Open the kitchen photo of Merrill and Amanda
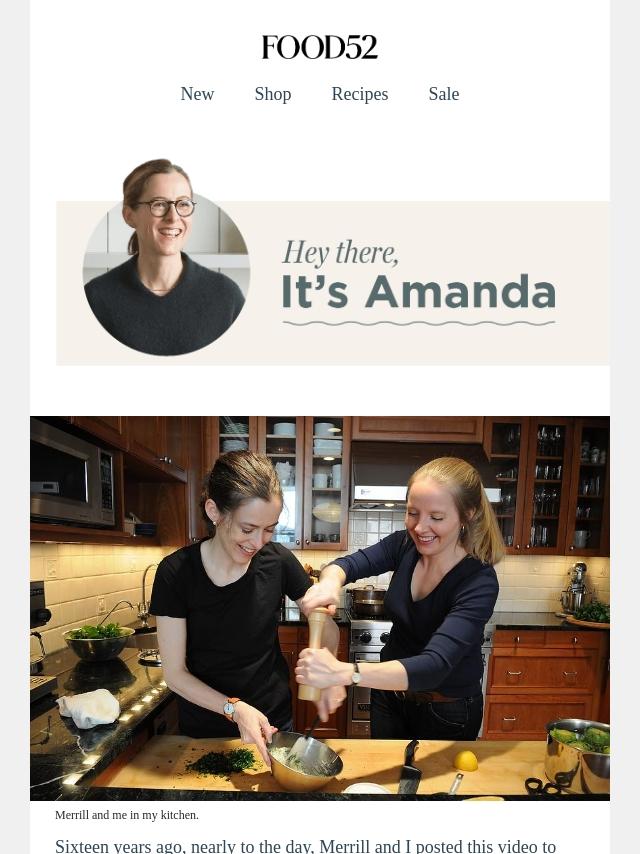This screenshot has width=640, height=854. [319, 607]
